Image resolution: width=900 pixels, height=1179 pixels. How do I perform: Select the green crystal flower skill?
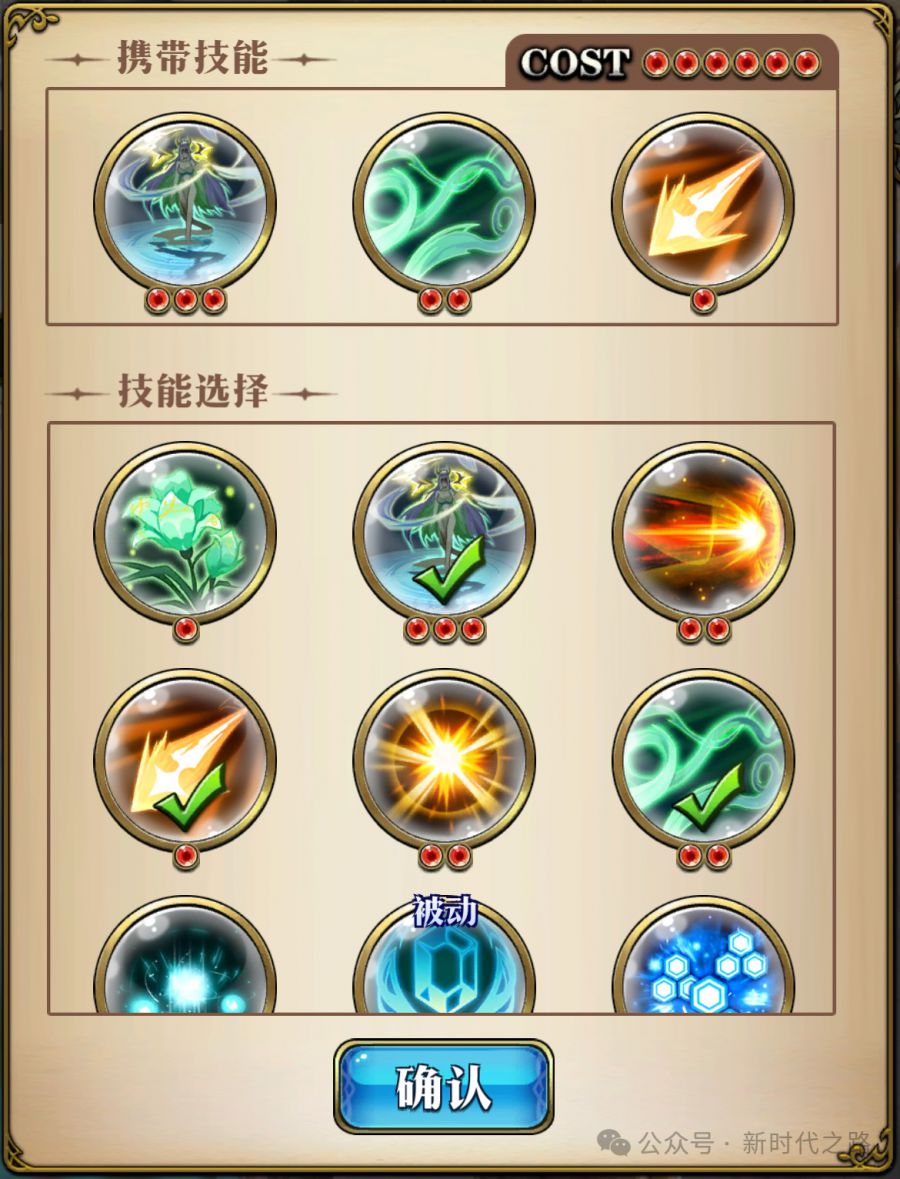tap(185, 533)
